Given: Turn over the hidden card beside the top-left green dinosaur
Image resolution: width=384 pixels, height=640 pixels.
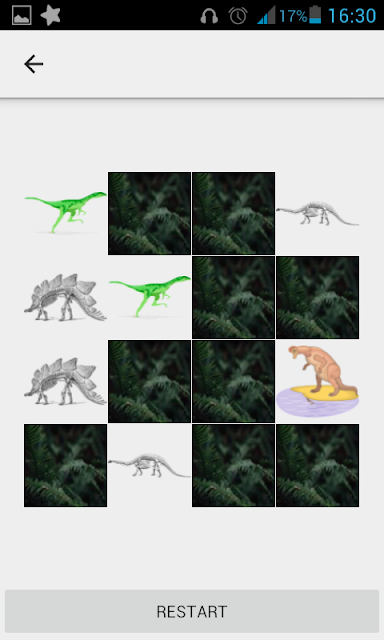Looking at the screenshot, I should (149, 213).
